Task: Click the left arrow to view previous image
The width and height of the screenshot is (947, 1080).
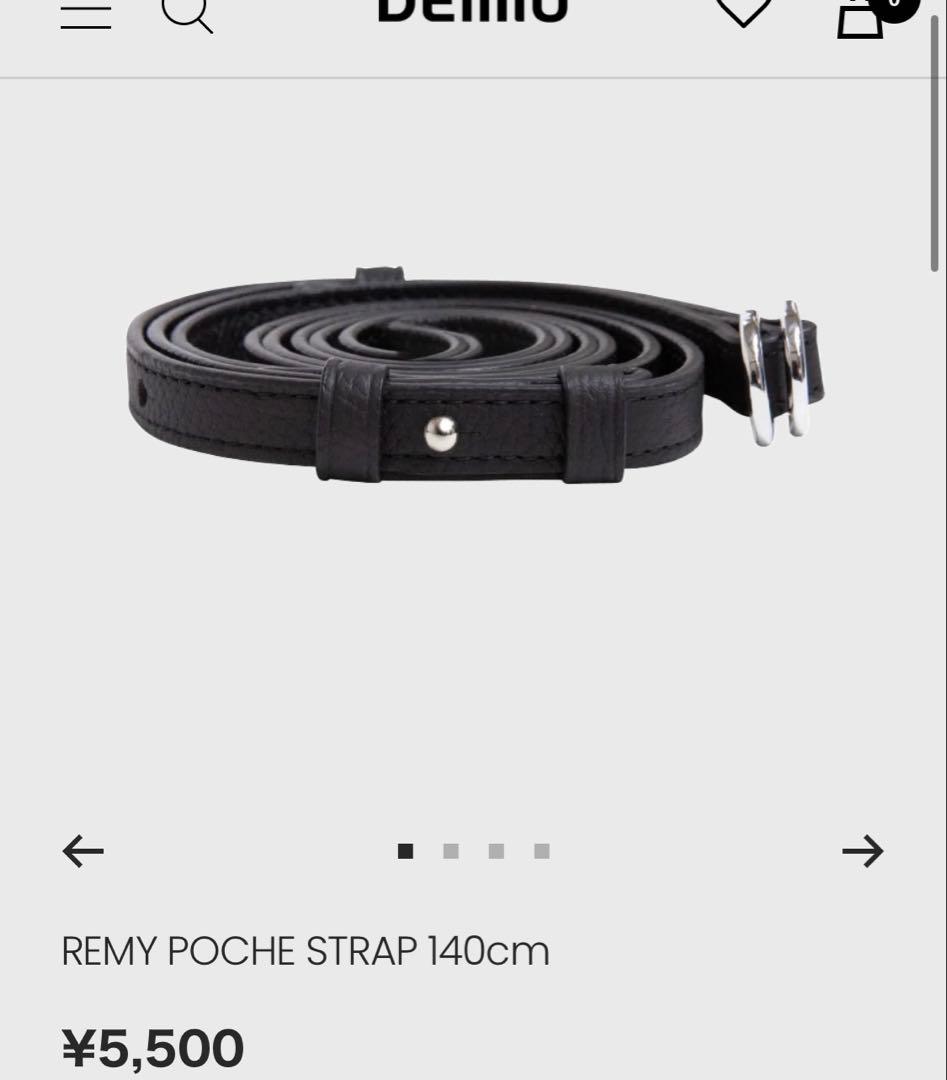Action: click(x=80, y=852)
